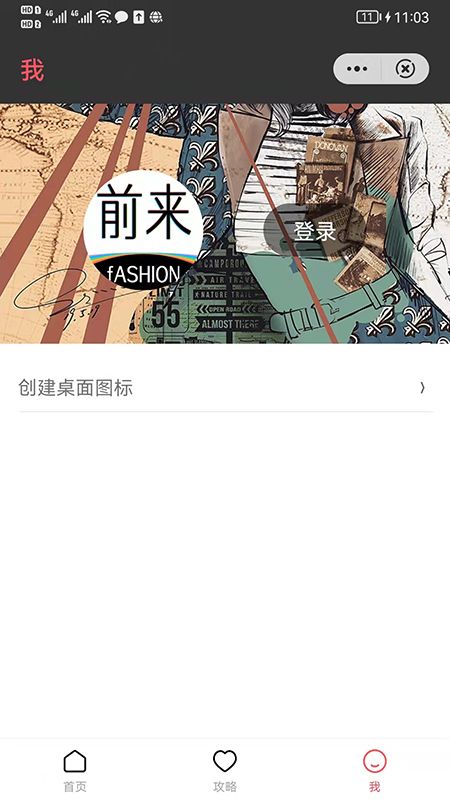
Task: Close the mini program
Action: point(405,69)
